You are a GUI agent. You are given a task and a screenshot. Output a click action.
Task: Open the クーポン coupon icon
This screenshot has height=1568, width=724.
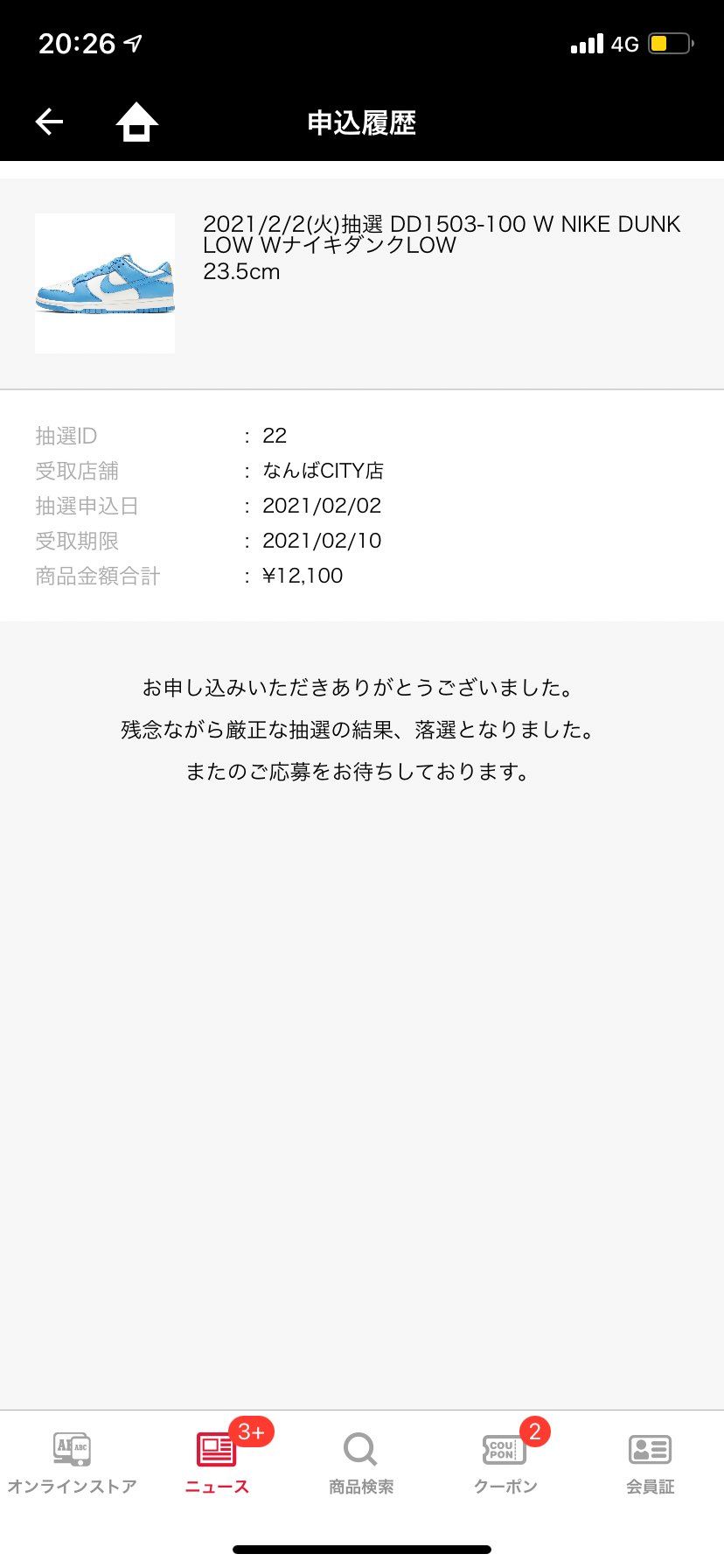pos(505,1448)
